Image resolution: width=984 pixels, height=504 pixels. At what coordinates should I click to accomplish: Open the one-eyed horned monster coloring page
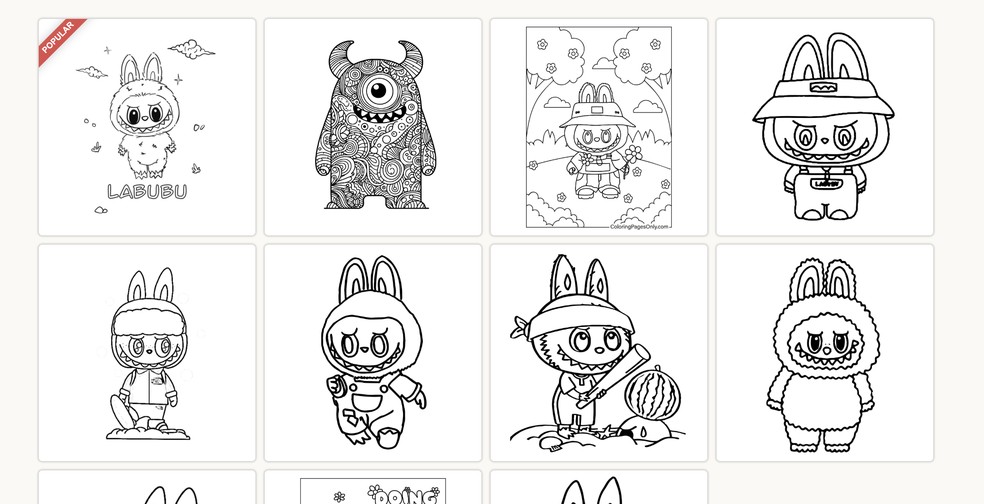[x=373, y=127]
